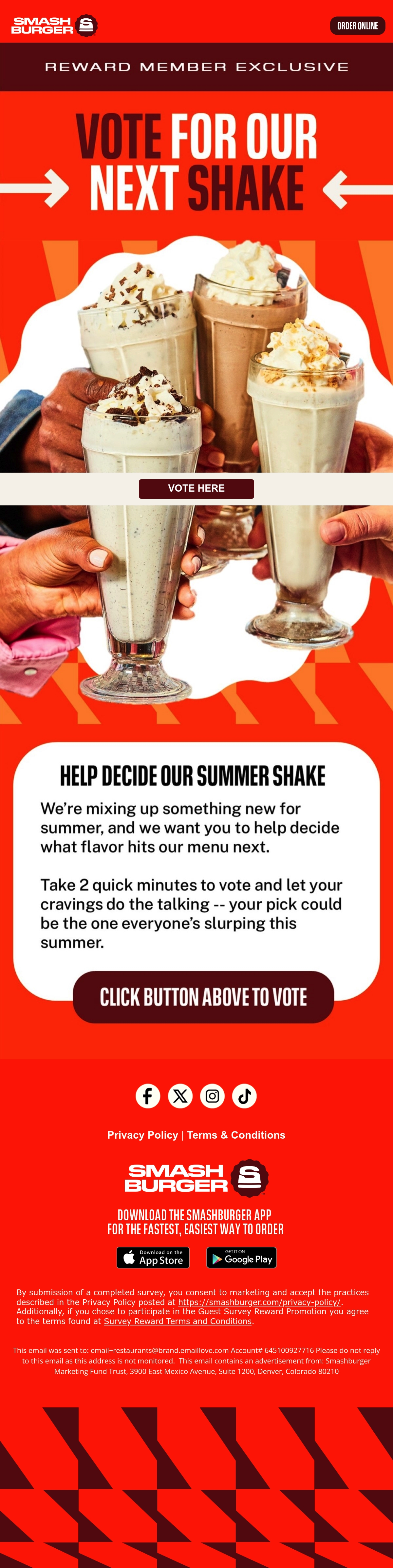Screen dimensions: 393x1568
Task: Tap Click Button Above to Vote
Action: 203,997
